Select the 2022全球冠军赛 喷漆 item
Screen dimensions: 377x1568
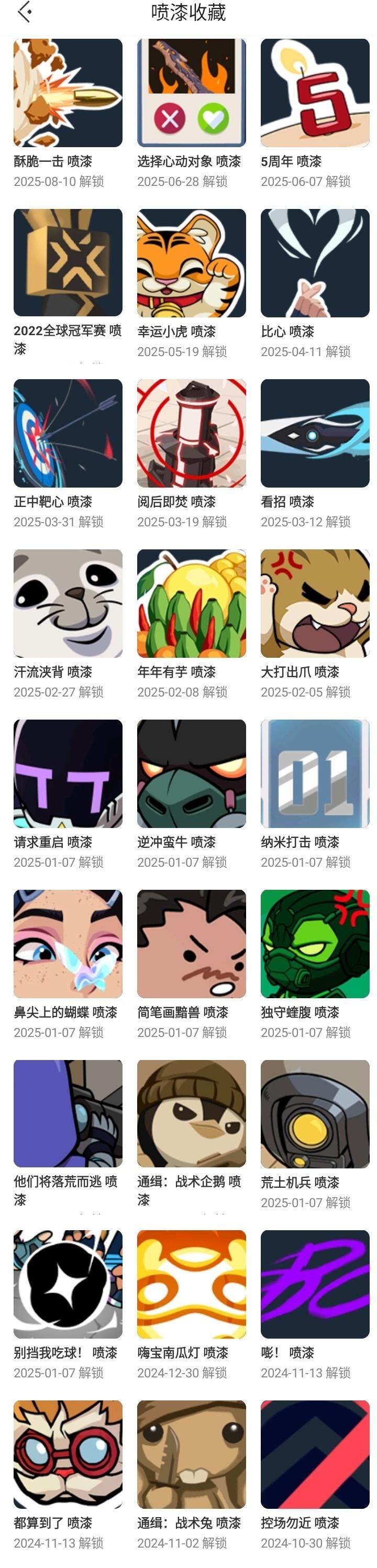(x=68, y=263)
